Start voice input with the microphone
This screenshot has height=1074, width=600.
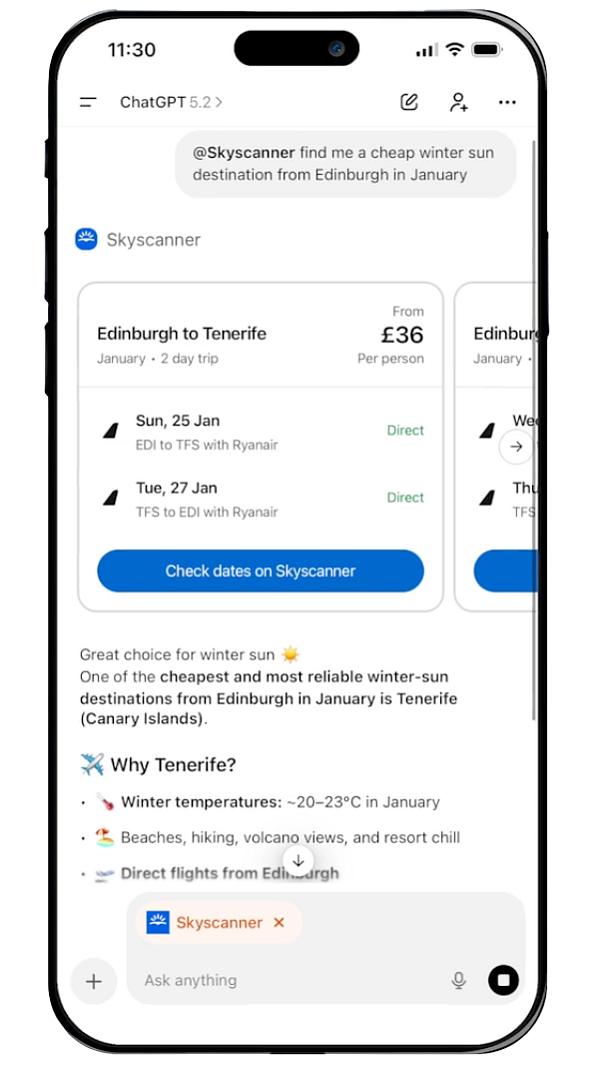(x=459, y=981)
